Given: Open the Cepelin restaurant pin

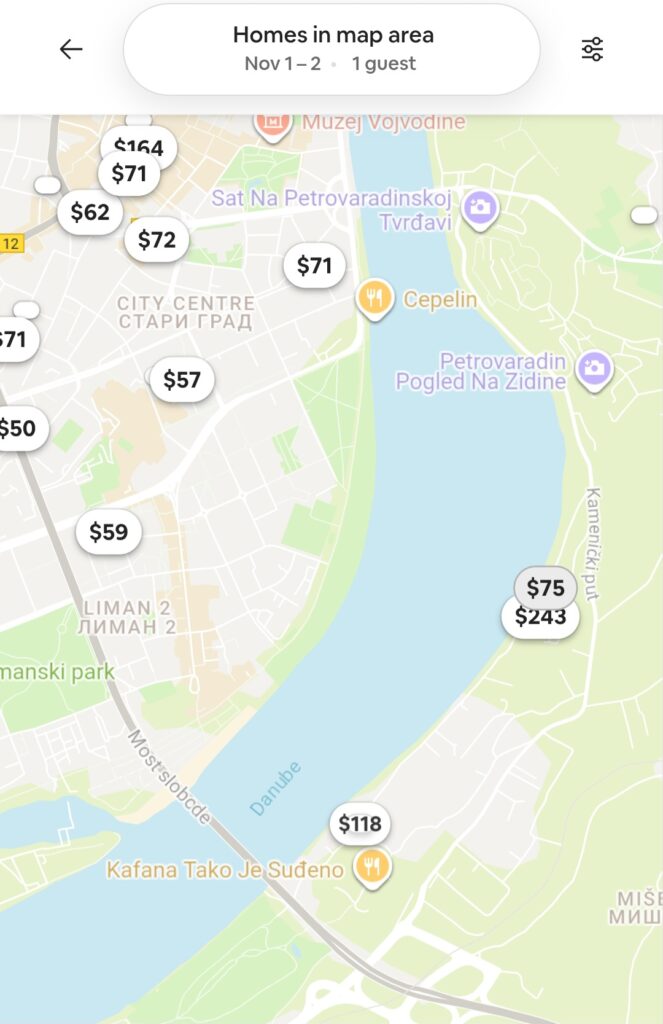Looking at the screenshot, I should [x=374, y=298].
